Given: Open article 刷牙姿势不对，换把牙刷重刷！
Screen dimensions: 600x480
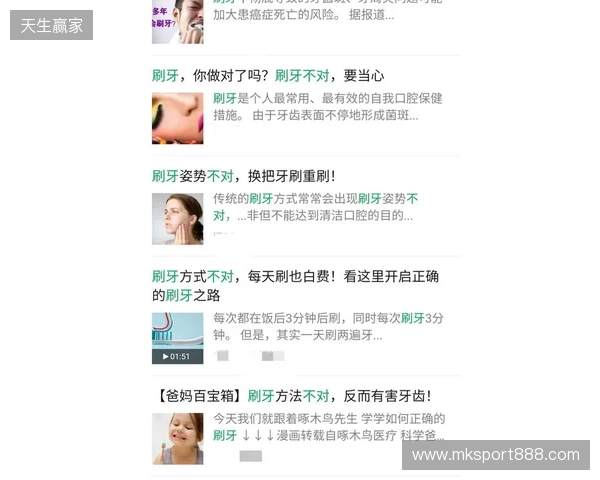Looking at the screenshot, I should 243,176.
